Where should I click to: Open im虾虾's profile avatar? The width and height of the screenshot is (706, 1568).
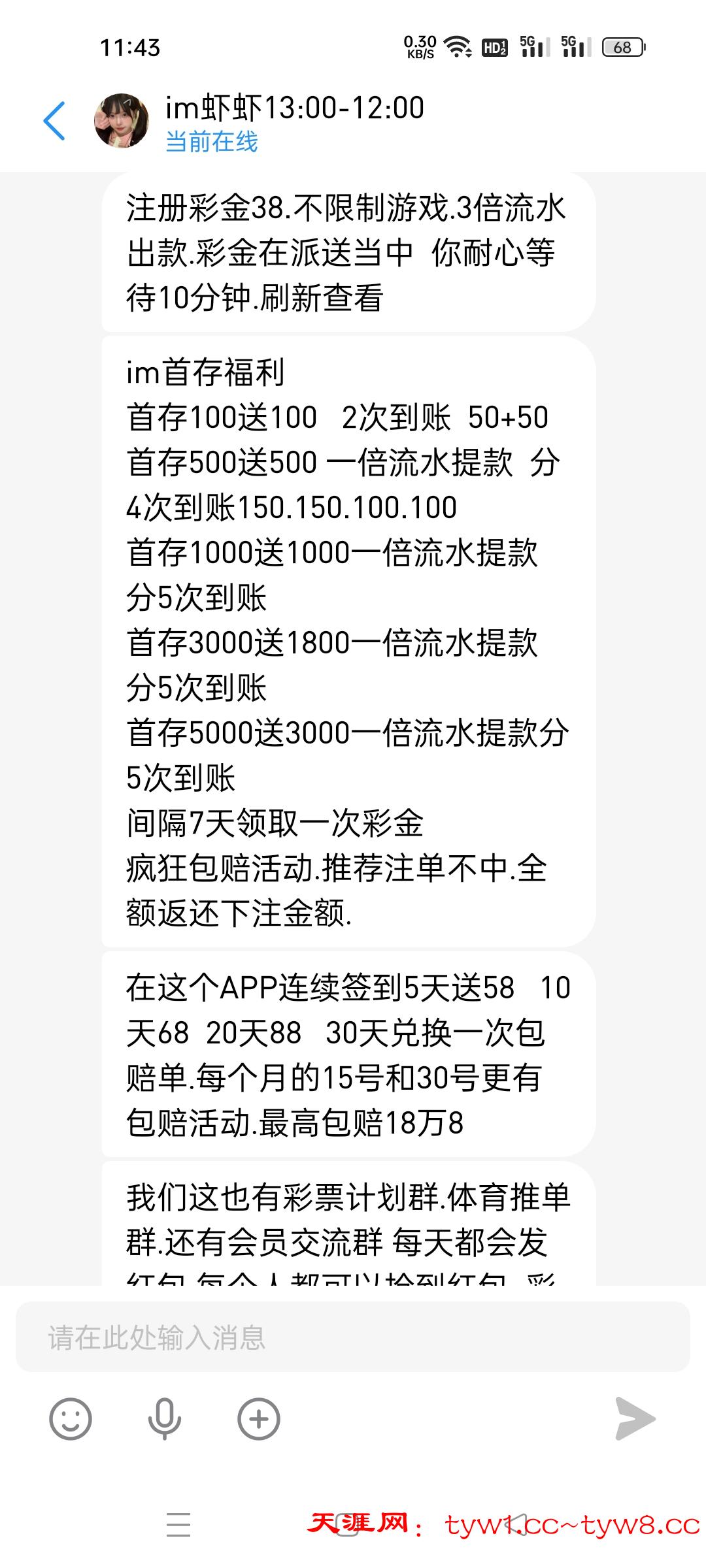tap(122, 120)
